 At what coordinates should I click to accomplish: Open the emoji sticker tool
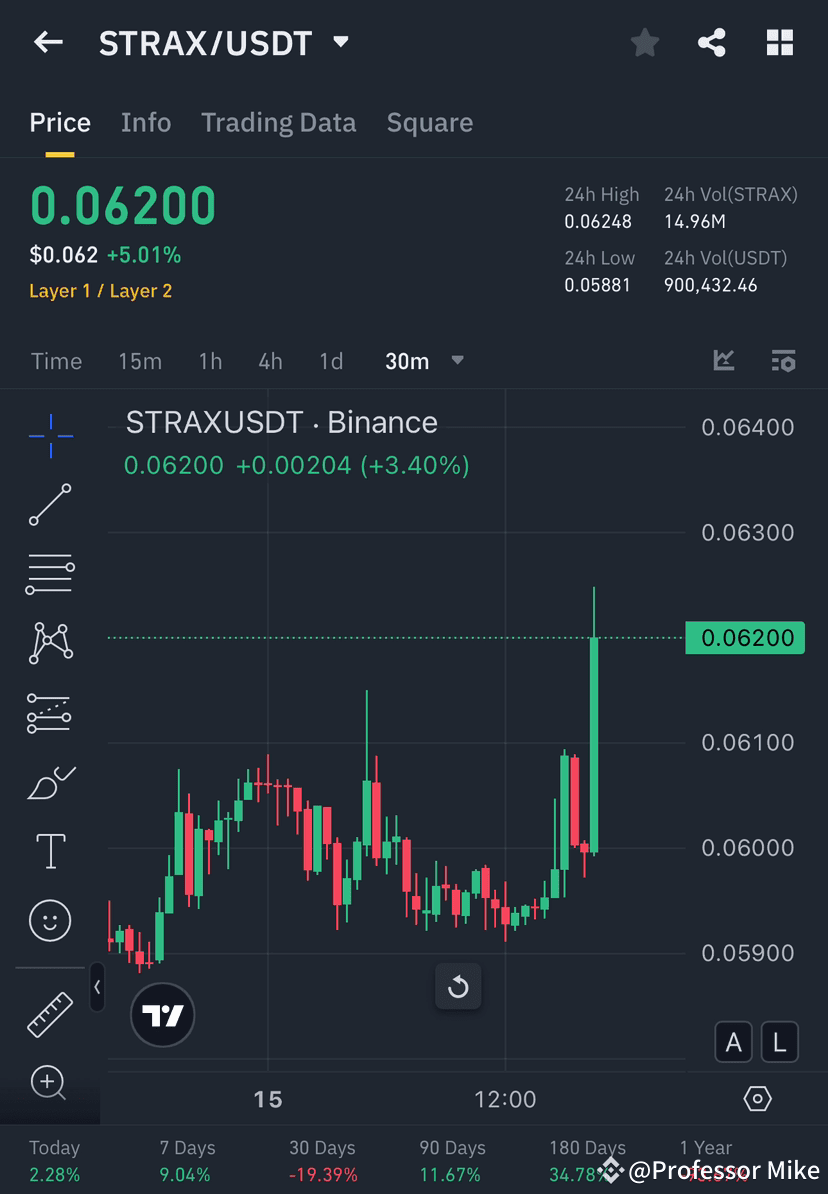point(50,920)
